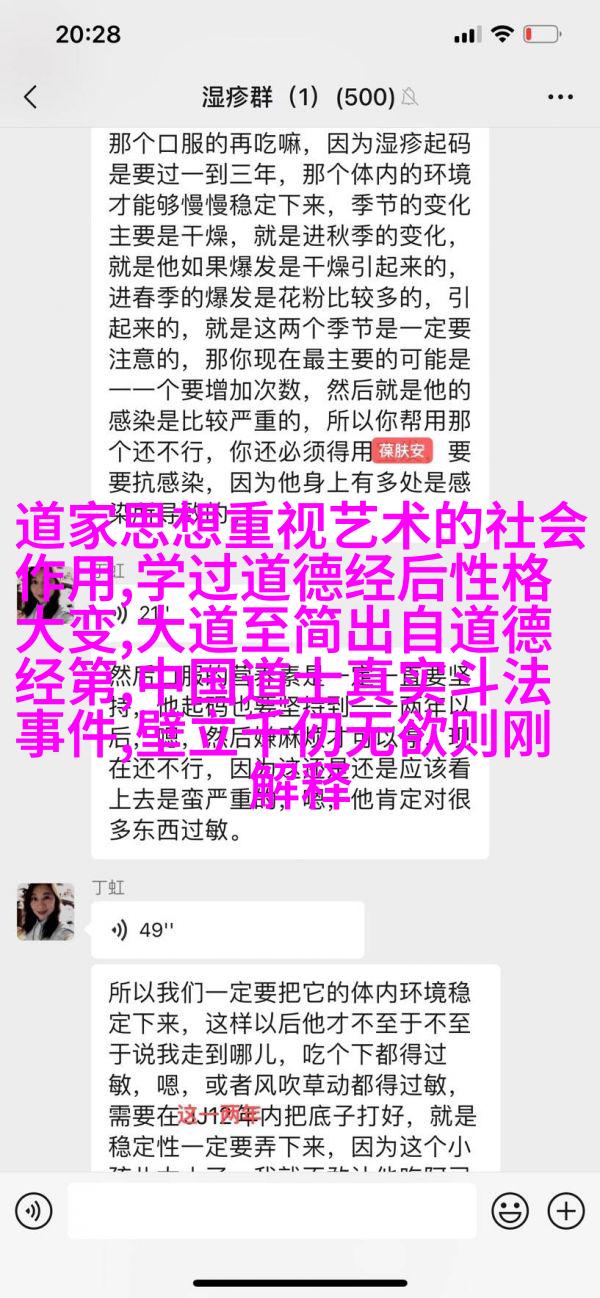Go back from the 湿疹群 chat
This screenshot has height=1298, width=600.
30,97
